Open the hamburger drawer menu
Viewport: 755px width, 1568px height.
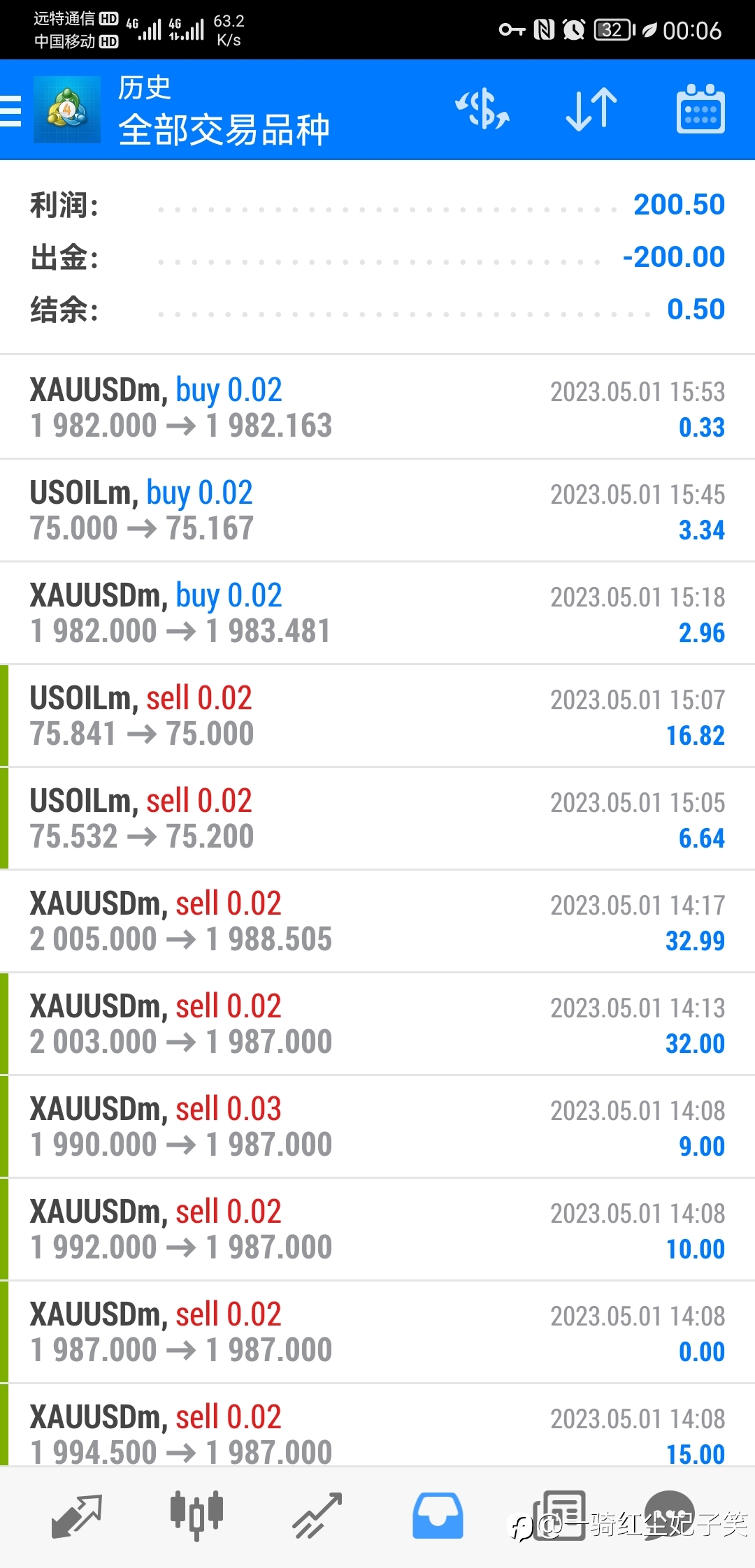(12, 110)
